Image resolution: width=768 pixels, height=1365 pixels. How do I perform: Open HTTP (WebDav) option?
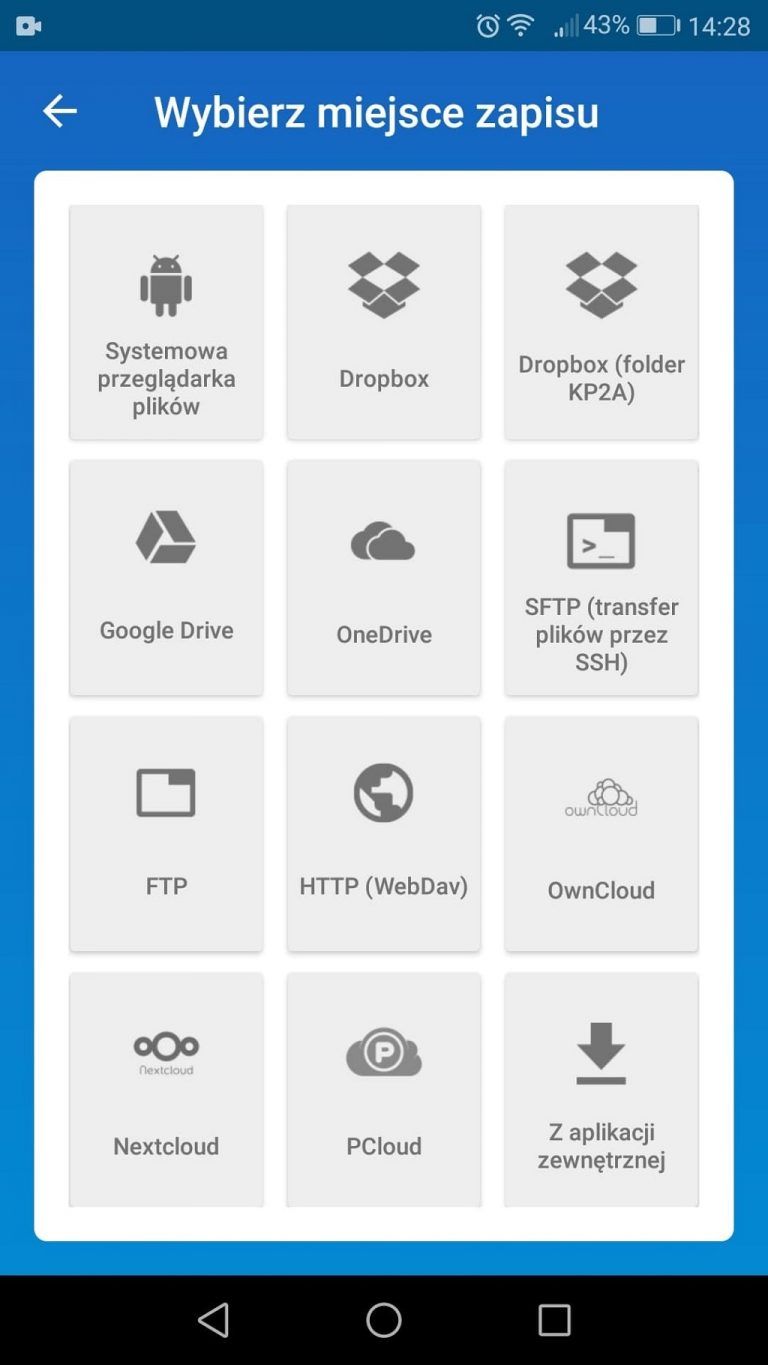[x=384, y=834]
